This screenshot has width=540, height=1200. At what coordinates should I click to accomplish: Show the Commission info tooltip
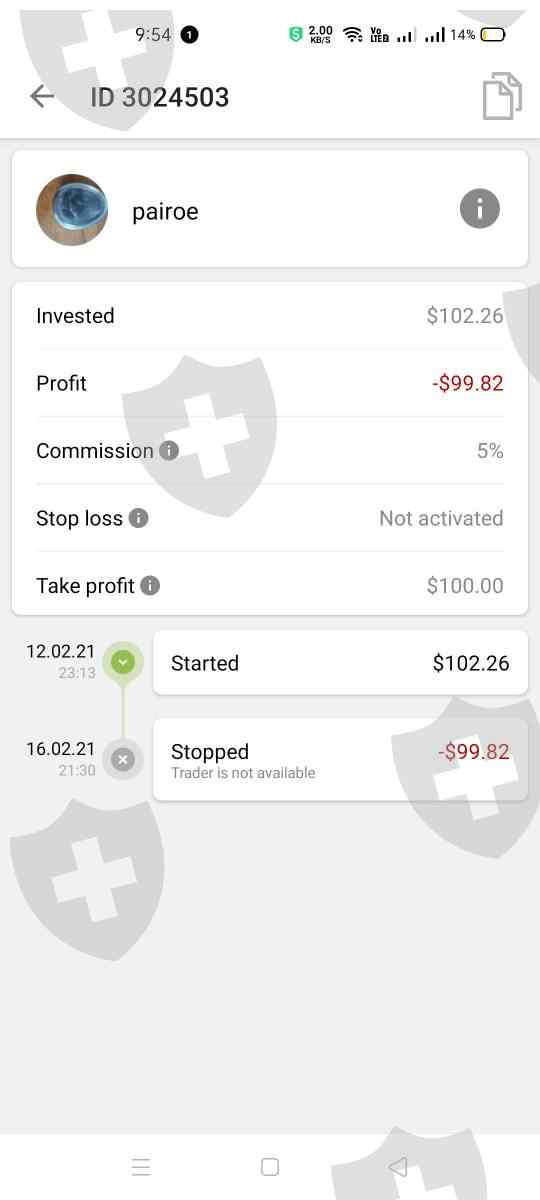170,451
